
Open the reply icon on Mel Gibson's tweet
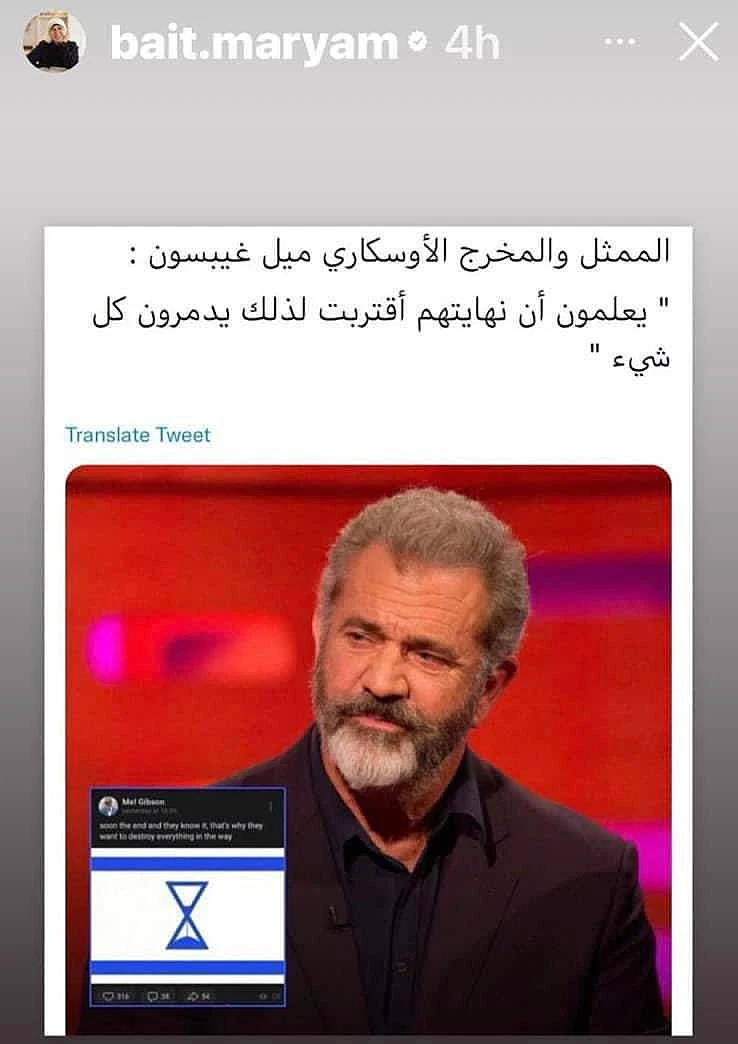[152, 994]
